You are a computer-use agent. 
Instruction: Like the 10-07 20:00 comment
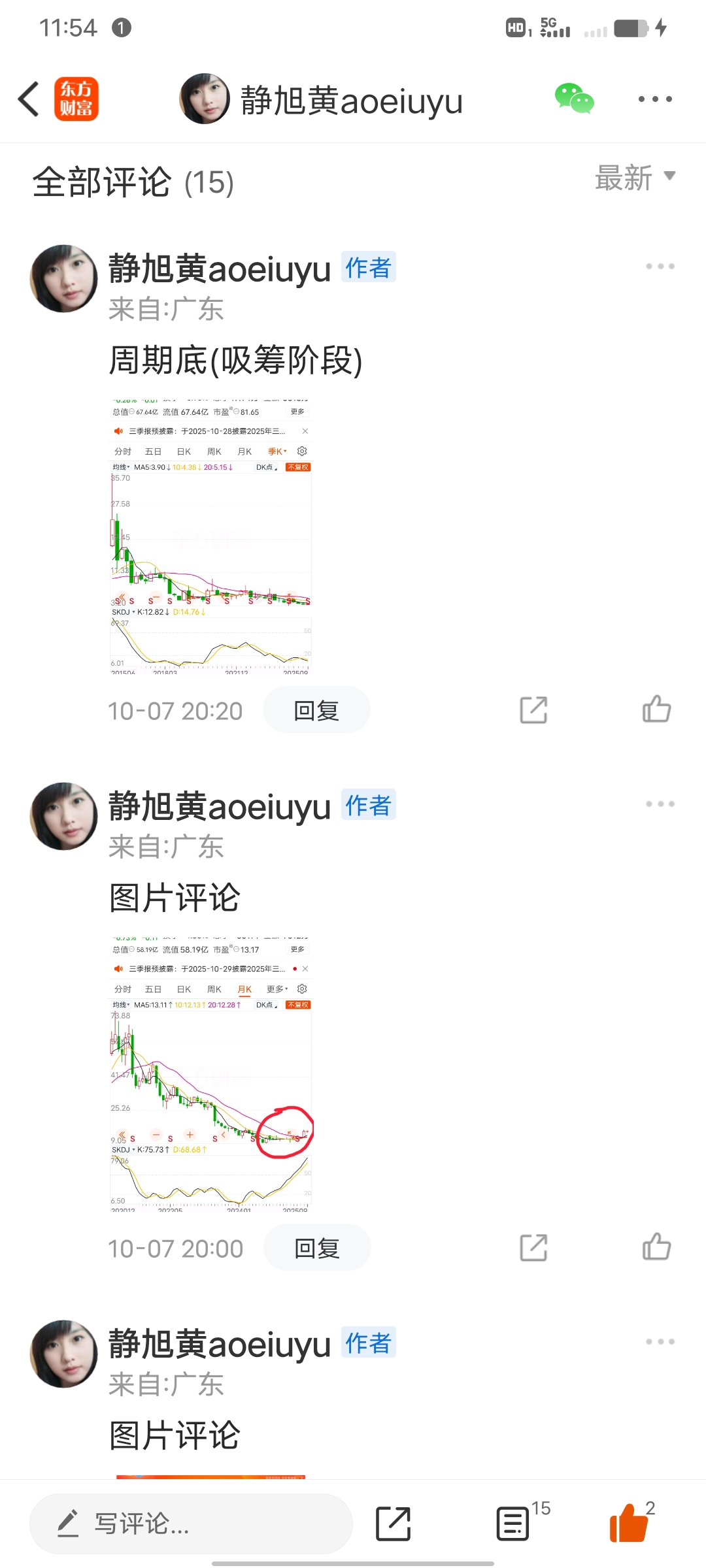(x=656, y=1247)
